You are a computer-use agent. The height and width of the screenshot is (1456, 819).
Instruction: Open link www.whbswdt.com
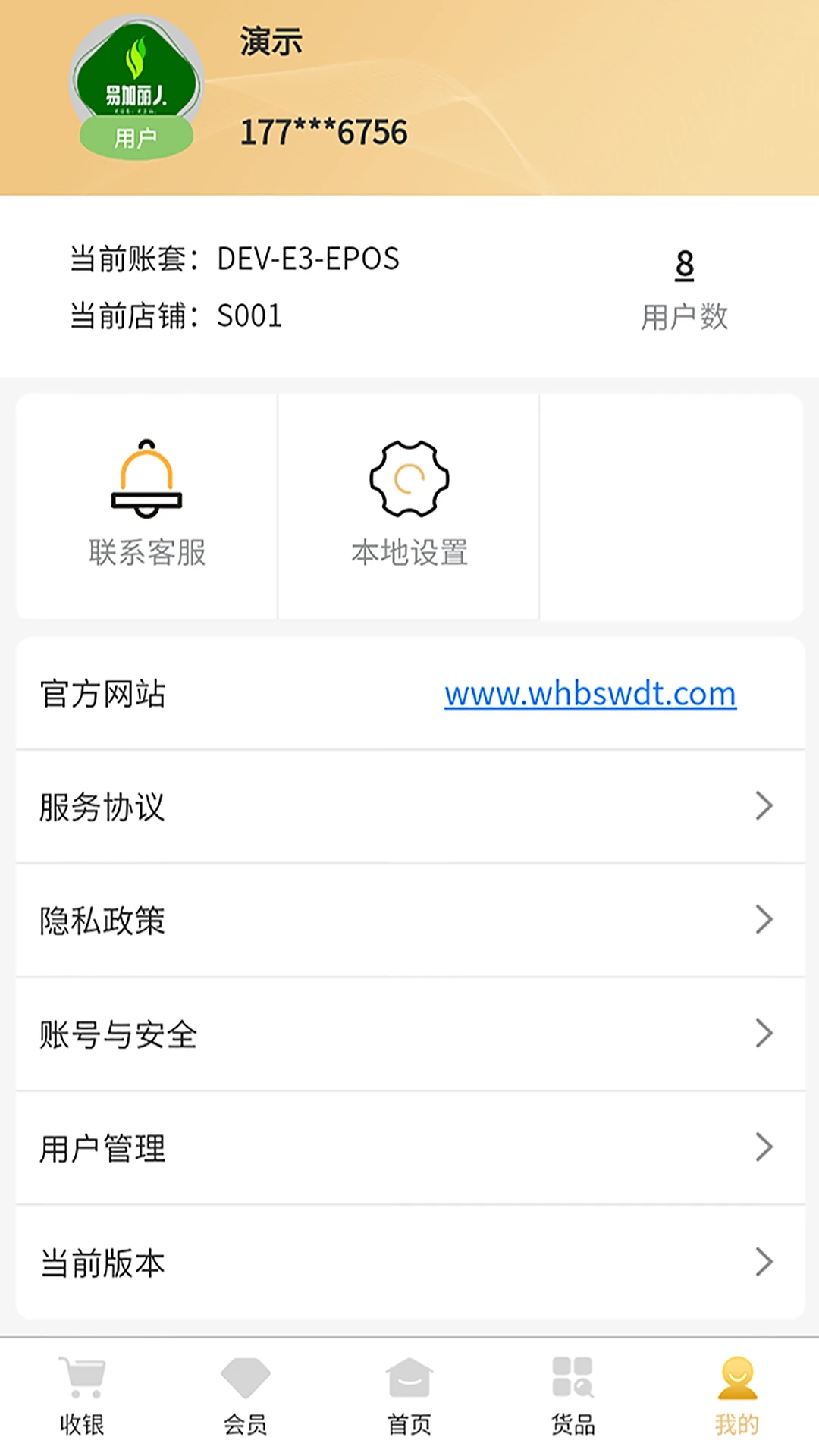click(x=590, y=694)
